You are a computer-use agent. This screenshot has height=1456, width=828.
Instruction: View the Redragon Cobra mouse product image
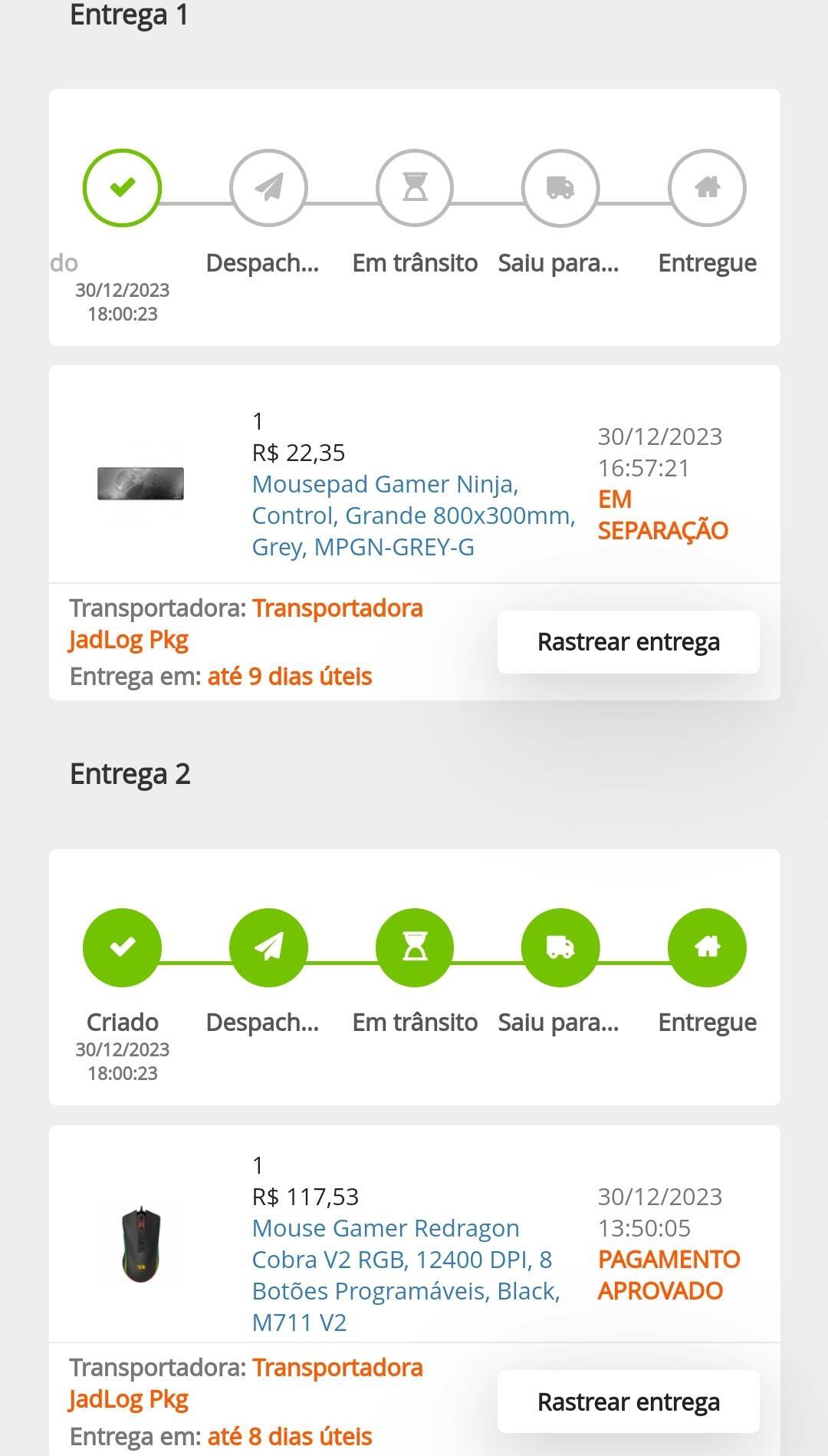click(x=141, y=1244)
